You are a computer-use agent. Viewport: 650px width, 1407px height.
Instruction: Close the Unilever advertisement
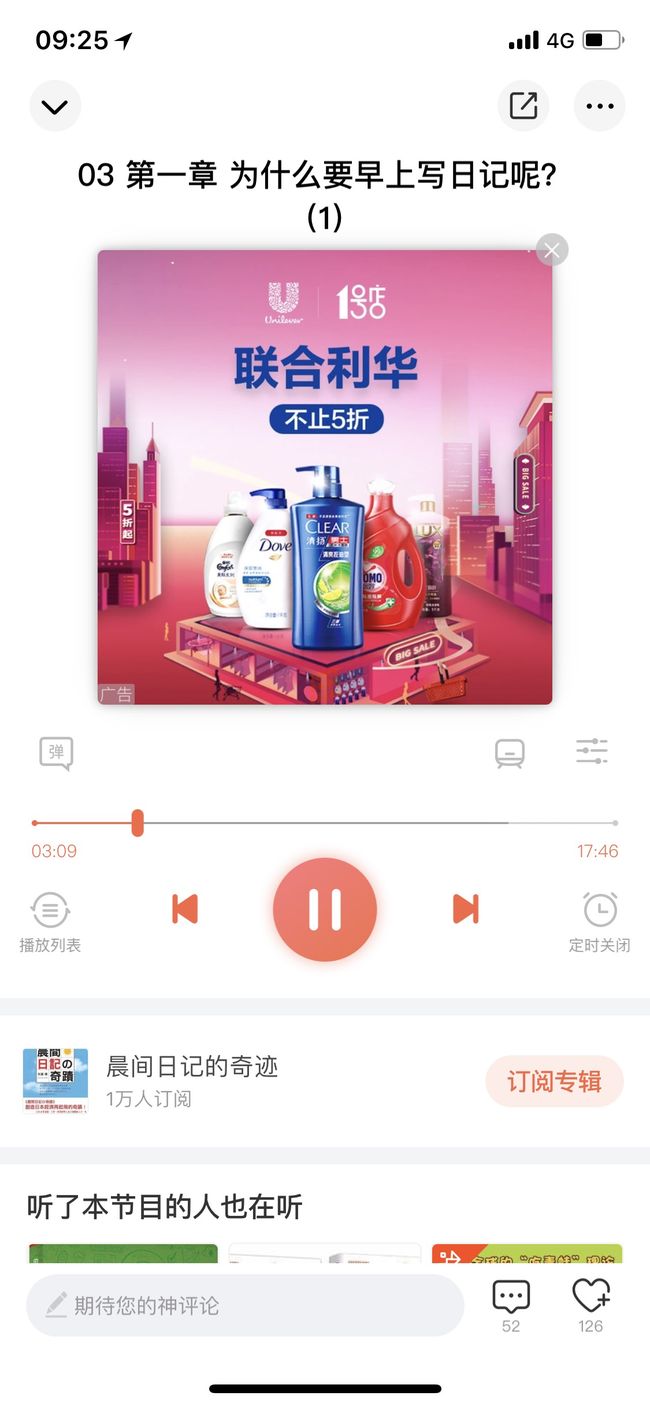click(x=552, y=250)
